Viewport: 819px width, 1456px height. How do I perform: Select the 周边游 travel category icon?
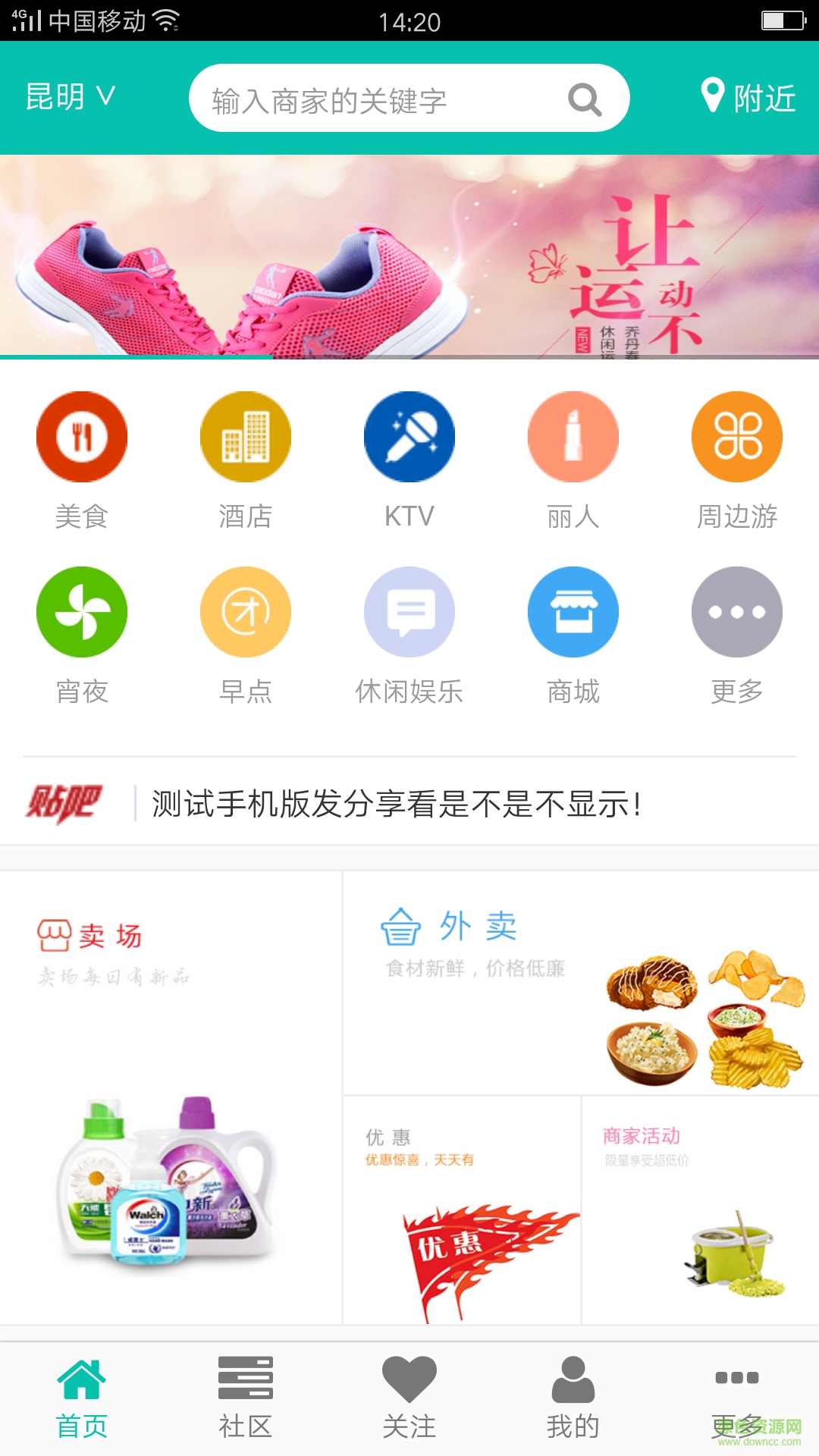[737, 437]
